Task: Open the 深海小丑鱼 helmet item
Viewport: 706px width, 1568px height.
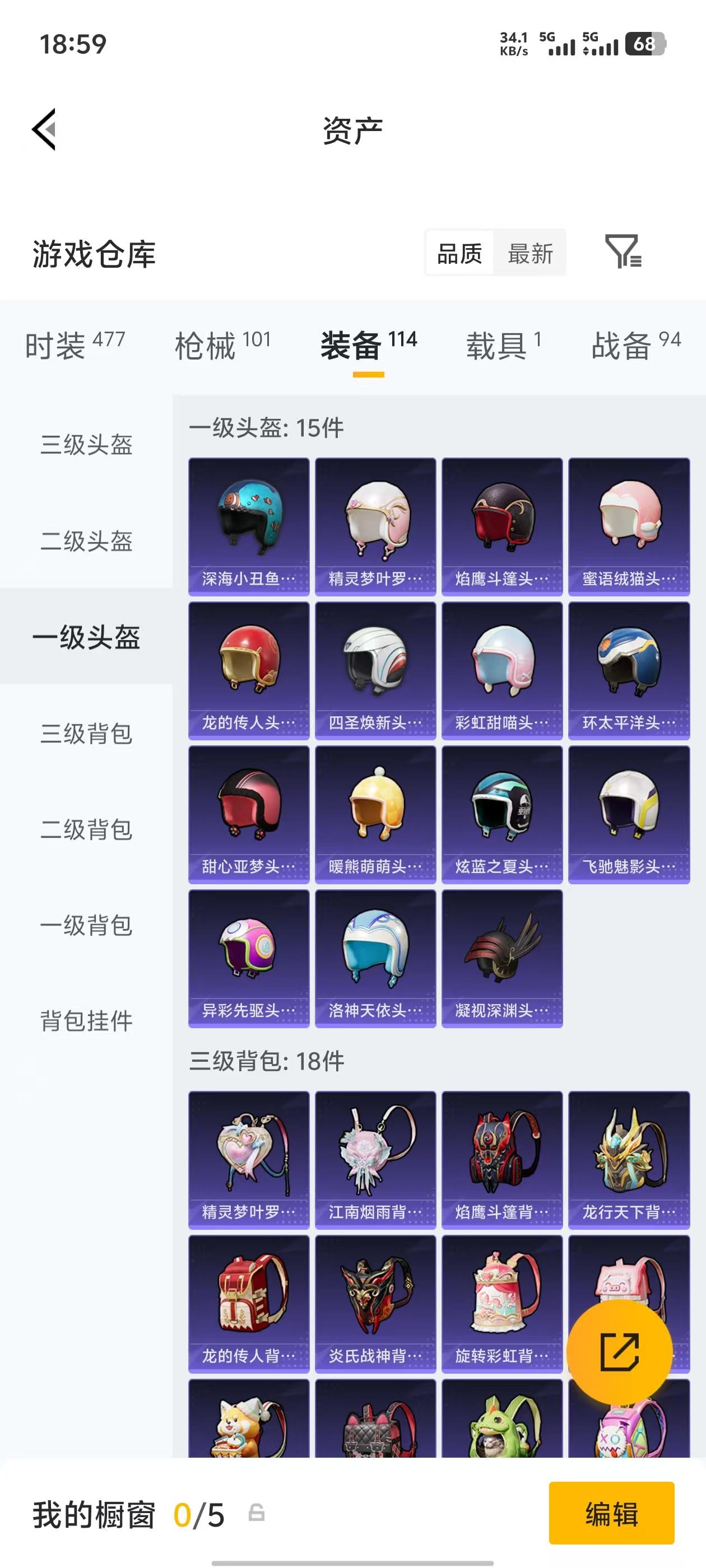Action: point(249,526)
